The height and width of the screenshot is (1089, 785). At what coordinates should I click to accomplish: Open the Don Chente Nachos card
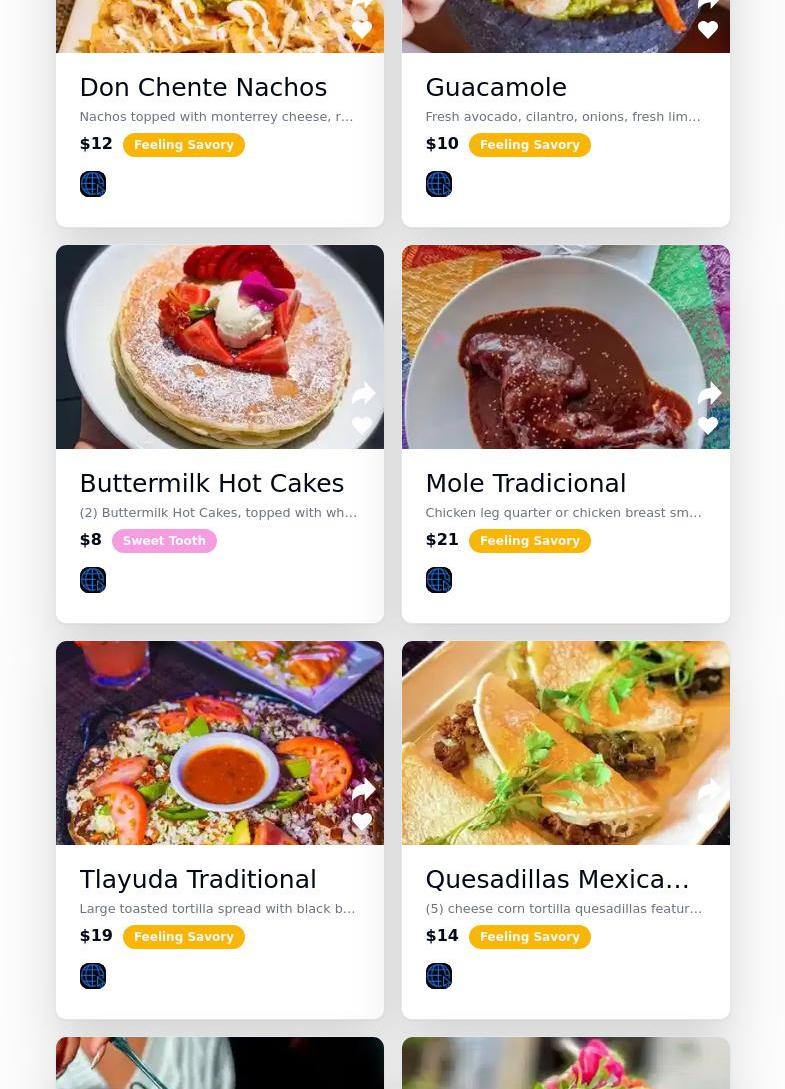(203, 88)
